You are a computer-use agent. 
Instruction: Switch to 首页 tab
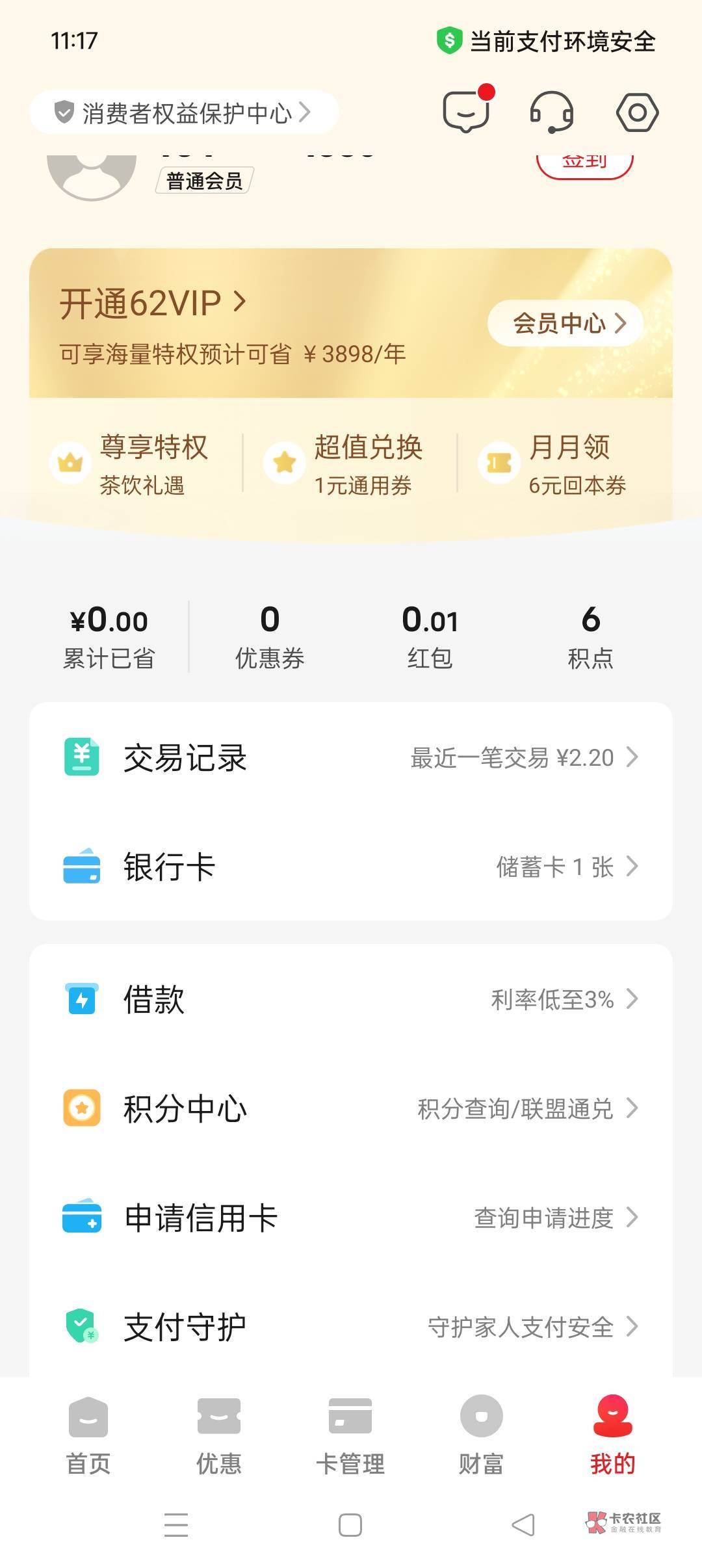click(88, 1434)
